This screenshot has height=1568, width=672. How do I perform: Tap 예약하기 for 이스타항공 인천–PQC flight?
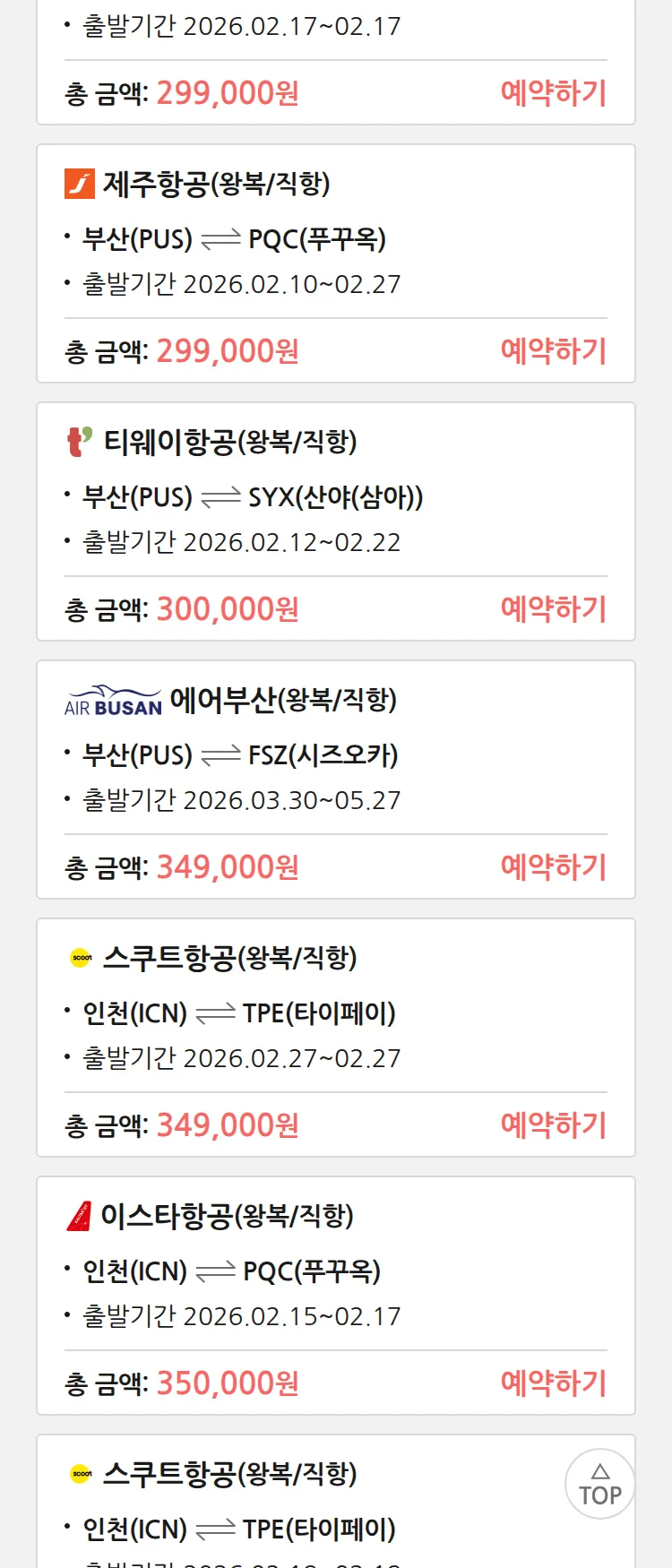553,1383
